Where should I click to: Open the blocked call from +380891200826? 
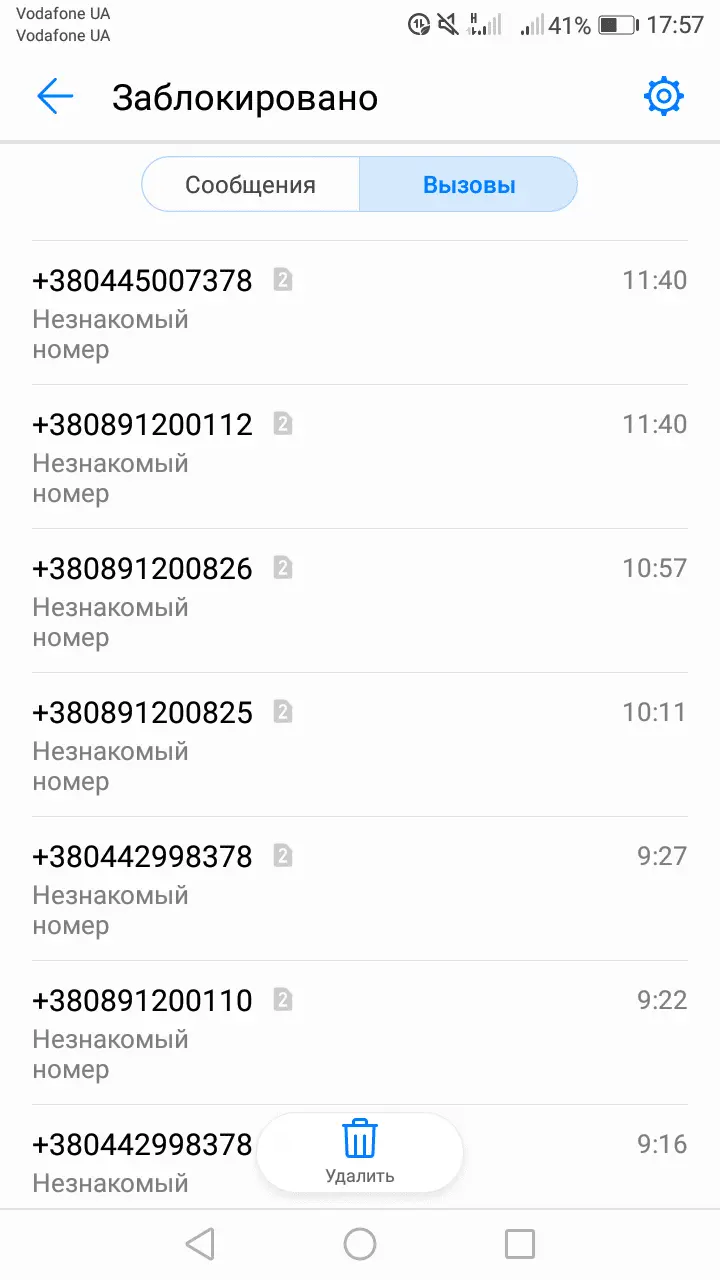click(360, 601)
